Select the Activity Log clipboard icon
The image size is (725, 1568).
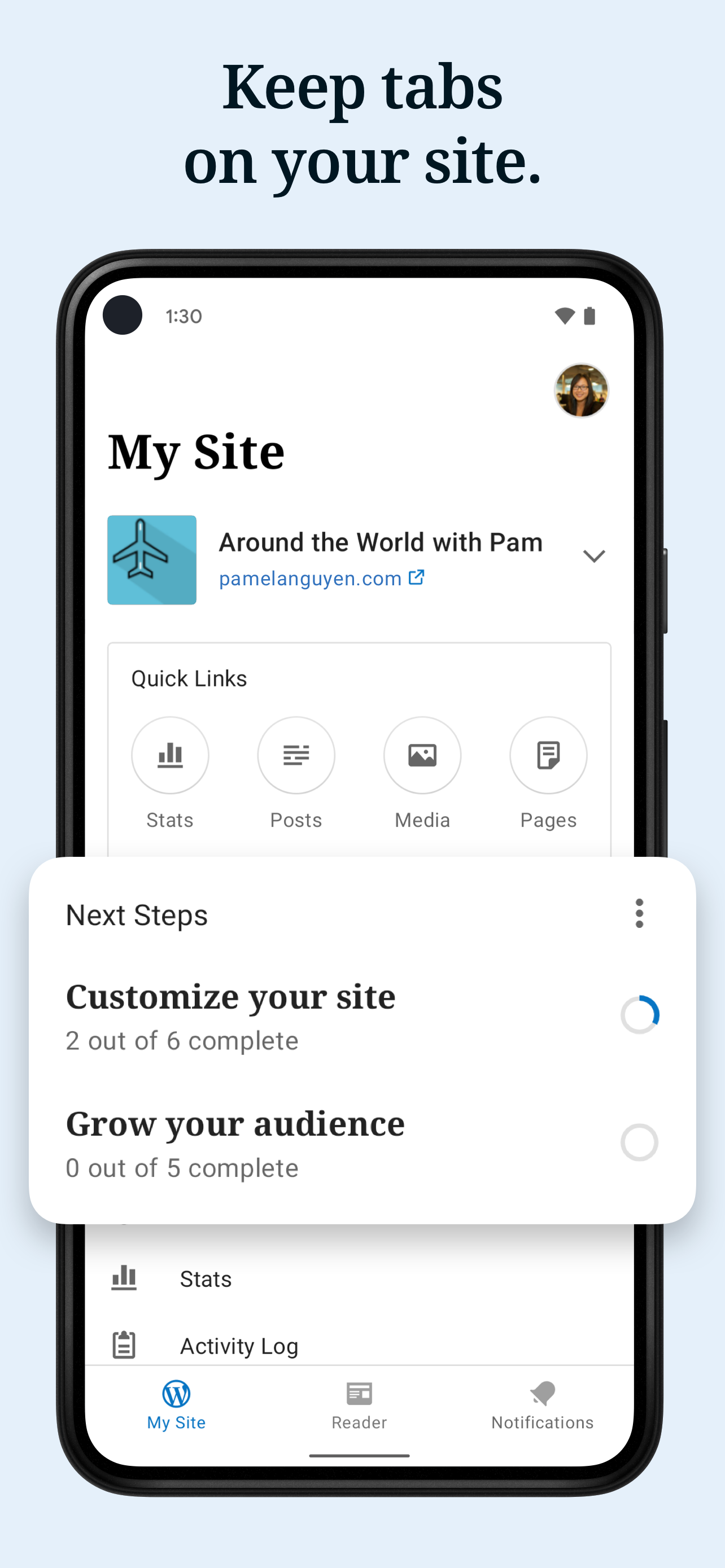click(124, 1345)
